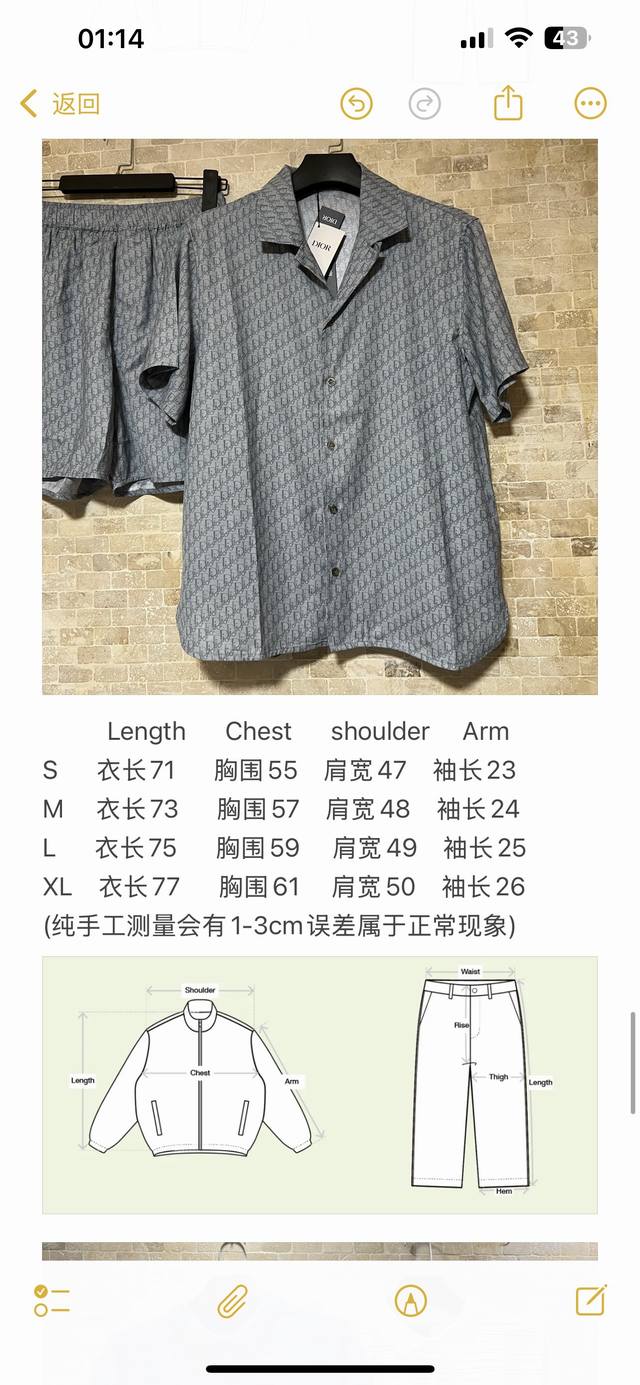The height and width of the screenshot is (1385, 640).
Task: Attach a file with the paperclip
Action: click(232, 1300)
